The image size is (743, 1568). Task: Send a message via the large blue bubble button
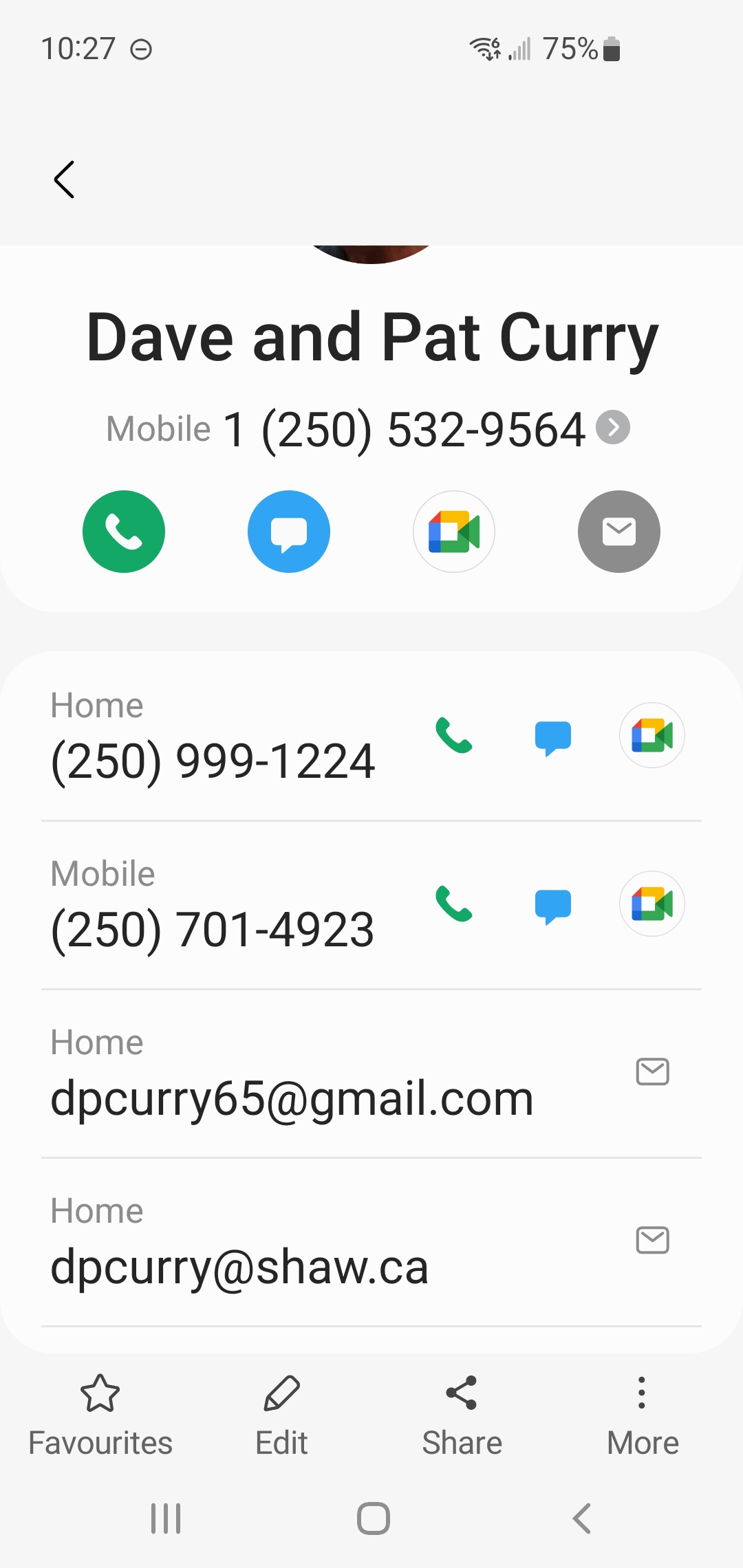pos(289,532)
